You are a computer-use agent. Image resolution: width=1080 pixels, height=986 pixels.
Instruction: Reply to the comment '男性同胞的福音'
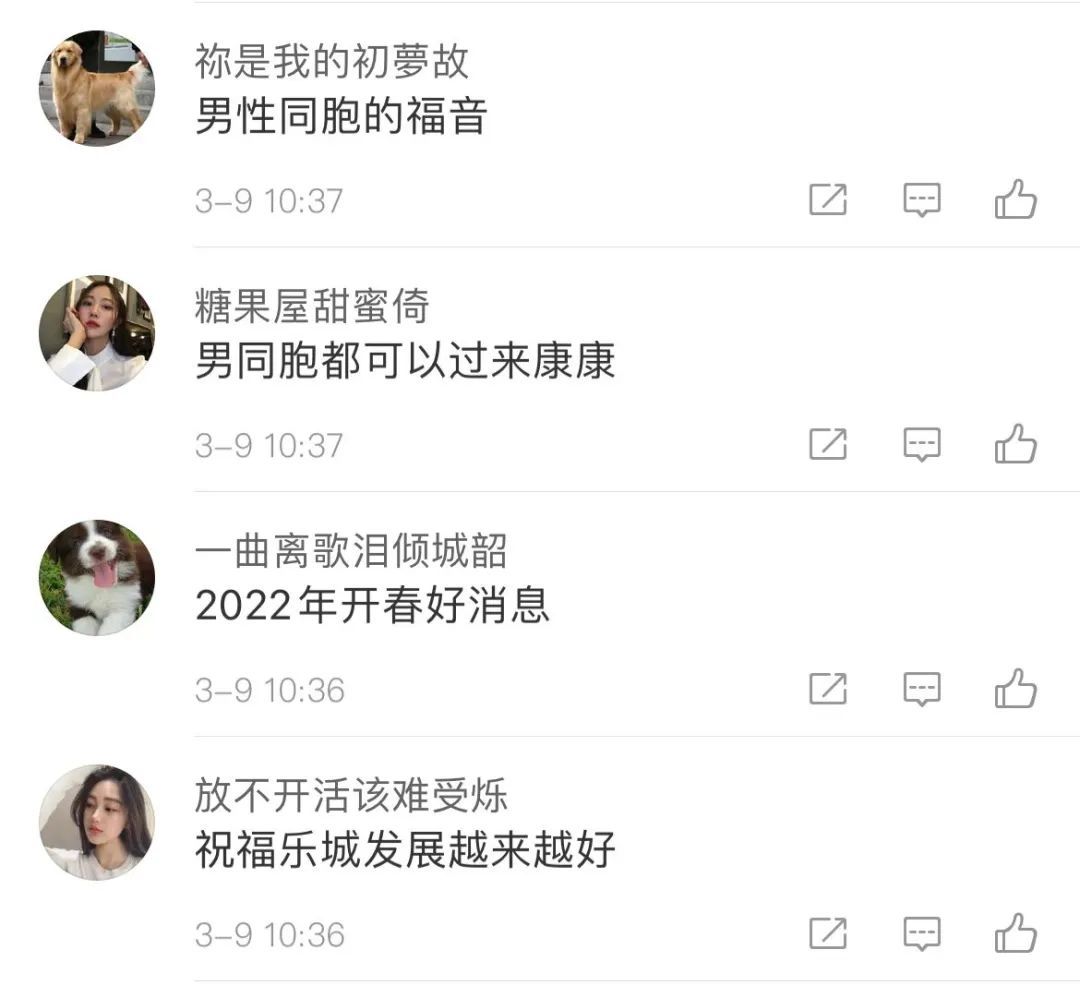tap(921, 200)
